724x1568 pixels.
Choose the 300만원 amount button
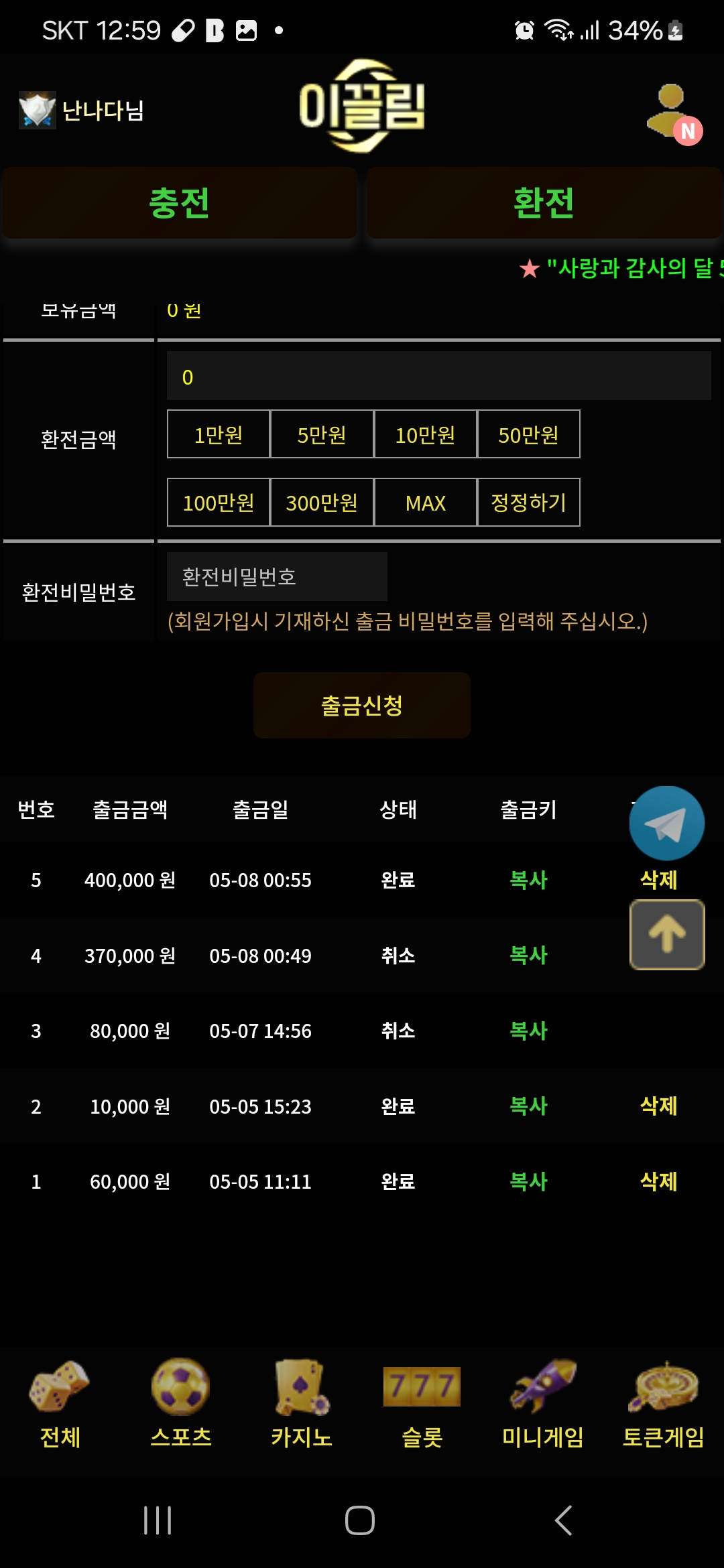tap(322, 503)
